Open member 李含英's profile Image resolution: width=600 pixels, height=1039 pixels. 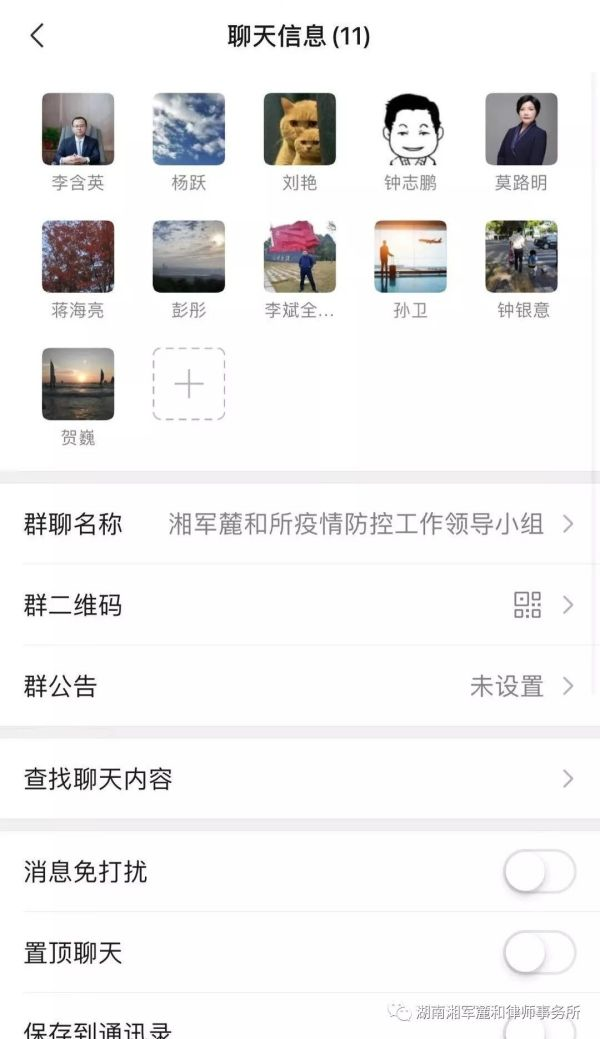(x=78, y=130)
